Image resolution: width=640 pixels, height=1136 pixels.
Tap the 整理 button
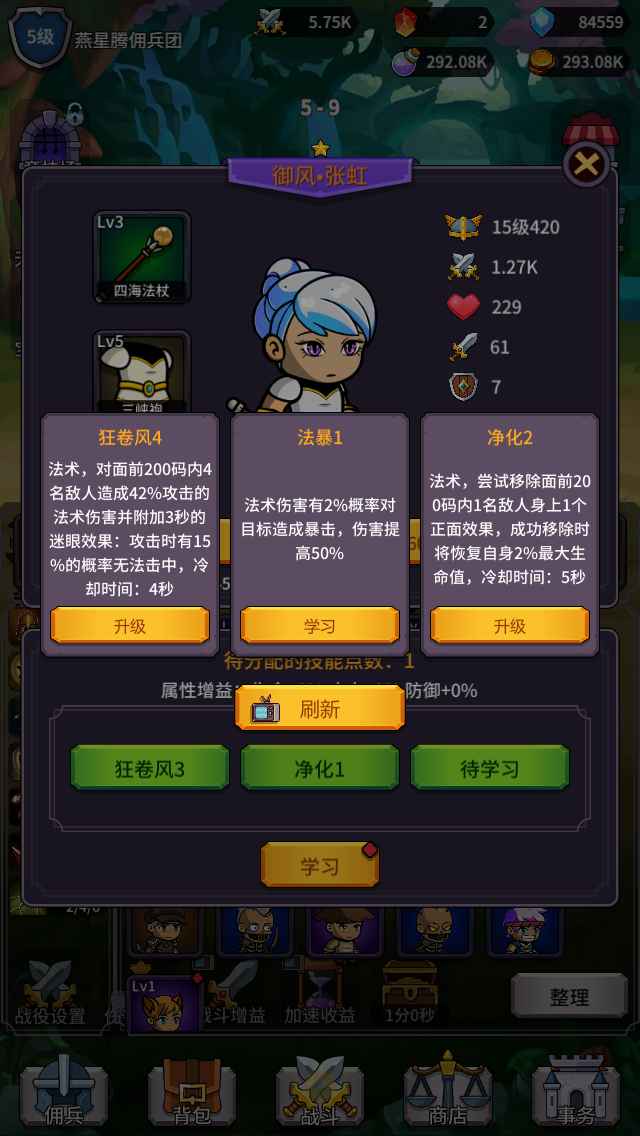(x=569, y=997)
